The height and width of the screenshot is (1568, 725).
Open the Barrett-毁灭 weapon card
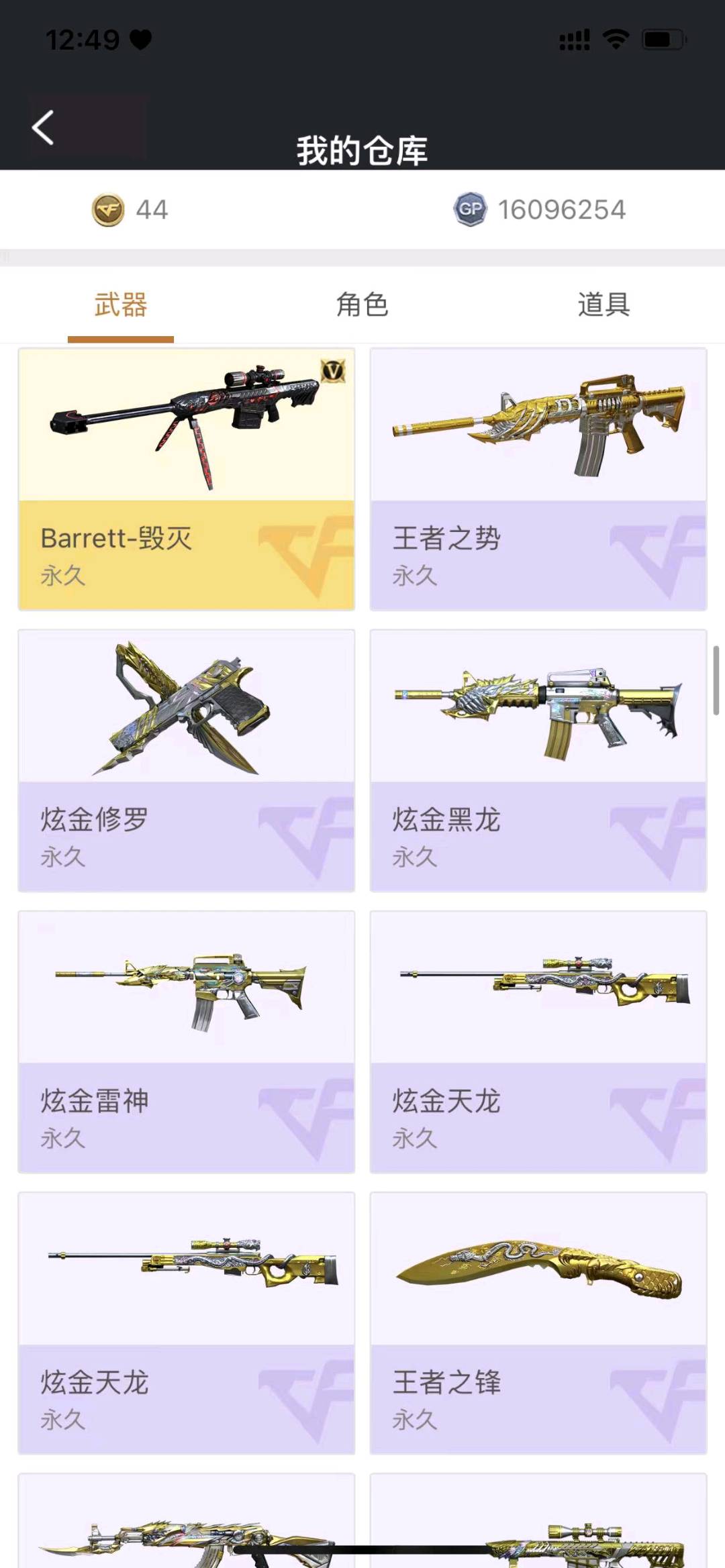187,478
